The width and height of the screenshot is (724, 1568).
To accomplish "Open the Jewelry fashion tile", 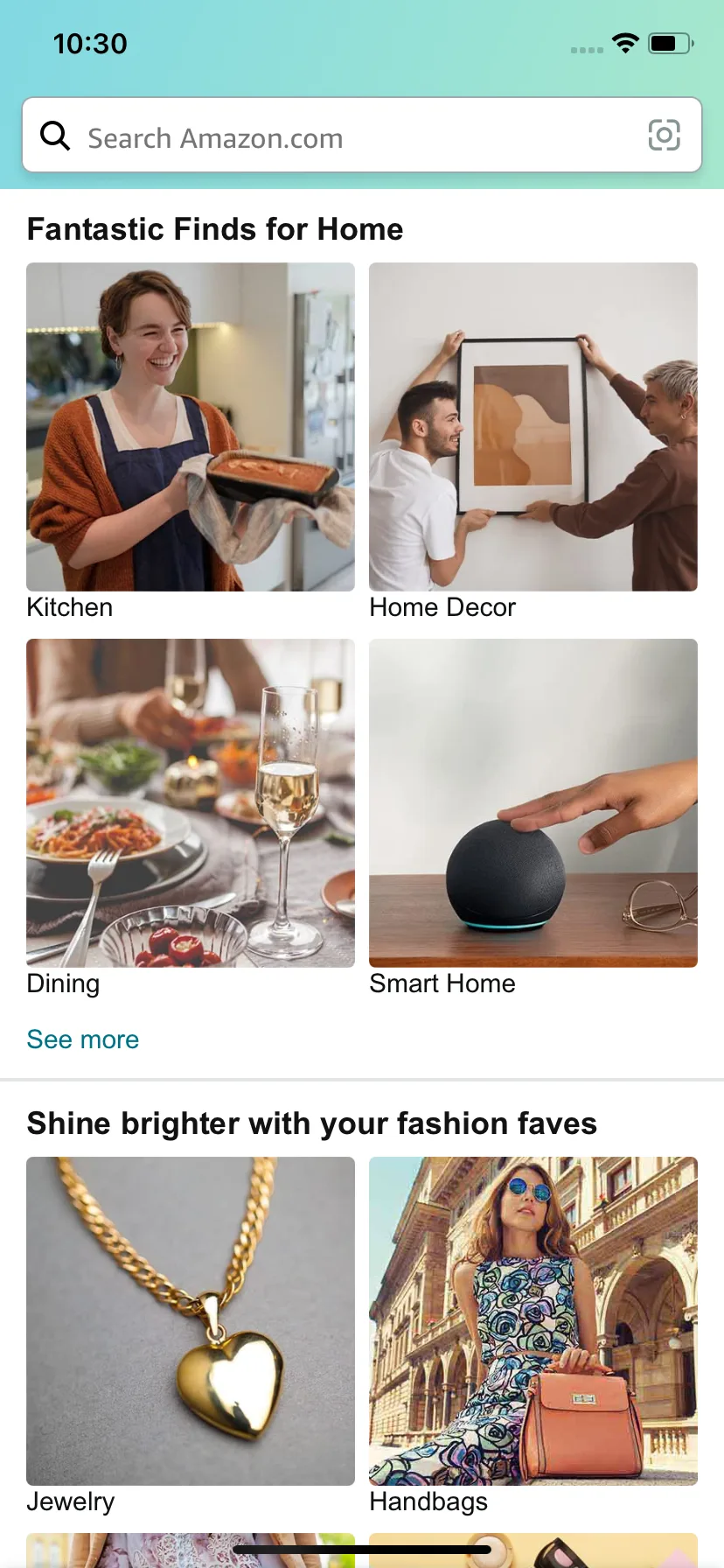I will [191, 1336].
